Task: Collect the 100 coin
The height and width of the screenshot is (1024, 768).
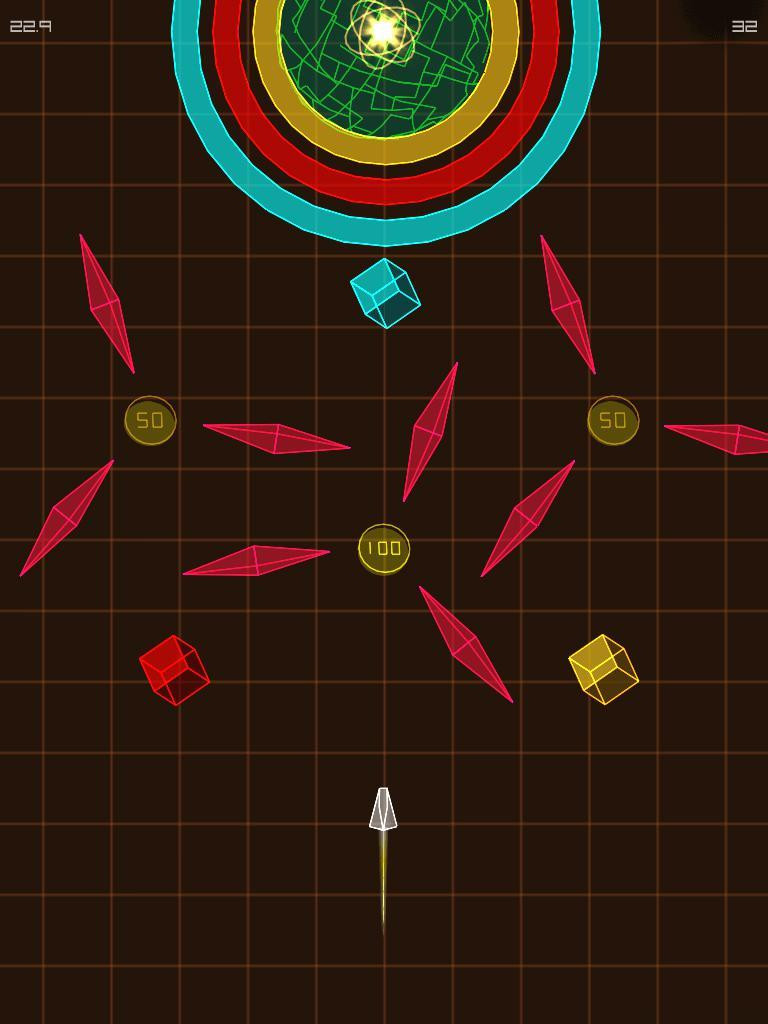Action: (x=384, y=548)
